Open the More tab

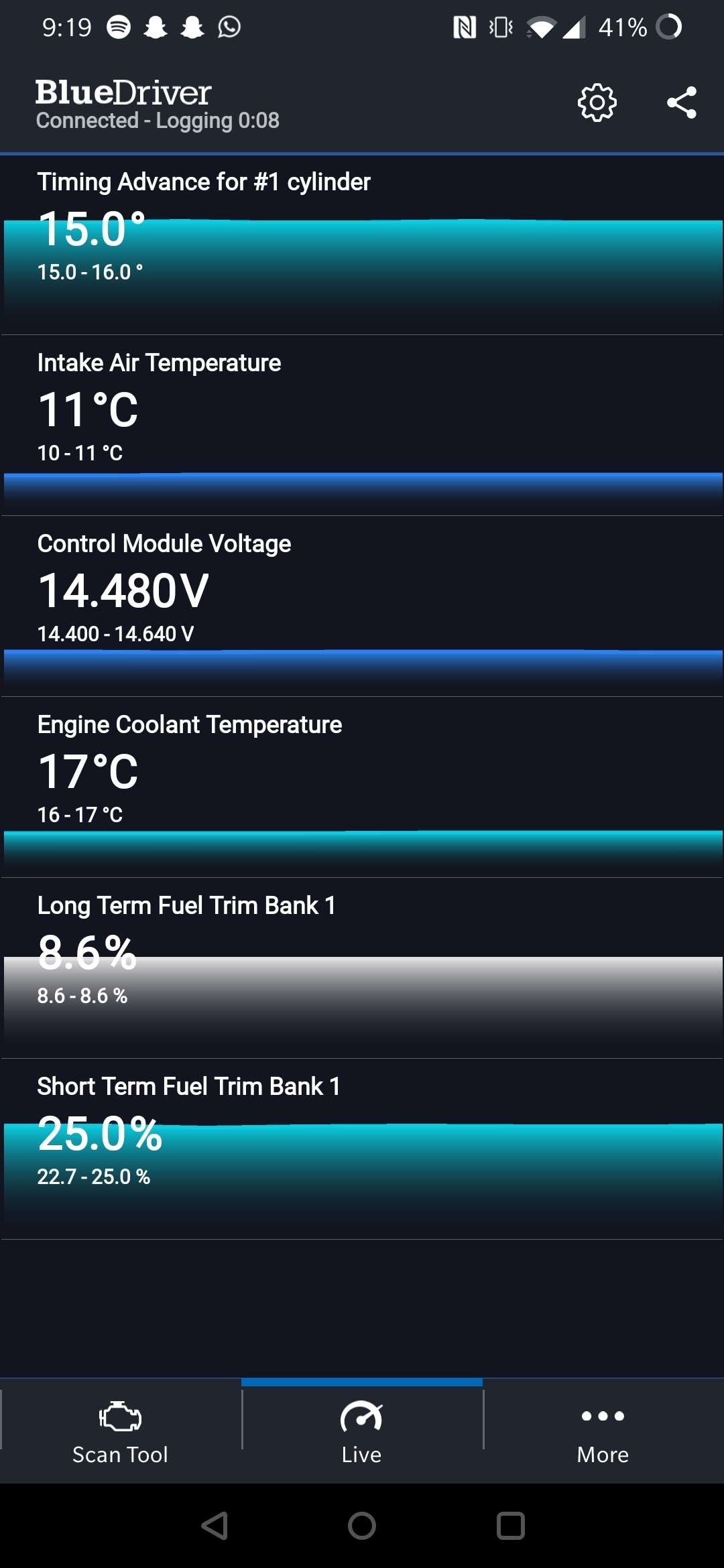pyautogui.click(x=603, y=1431)
